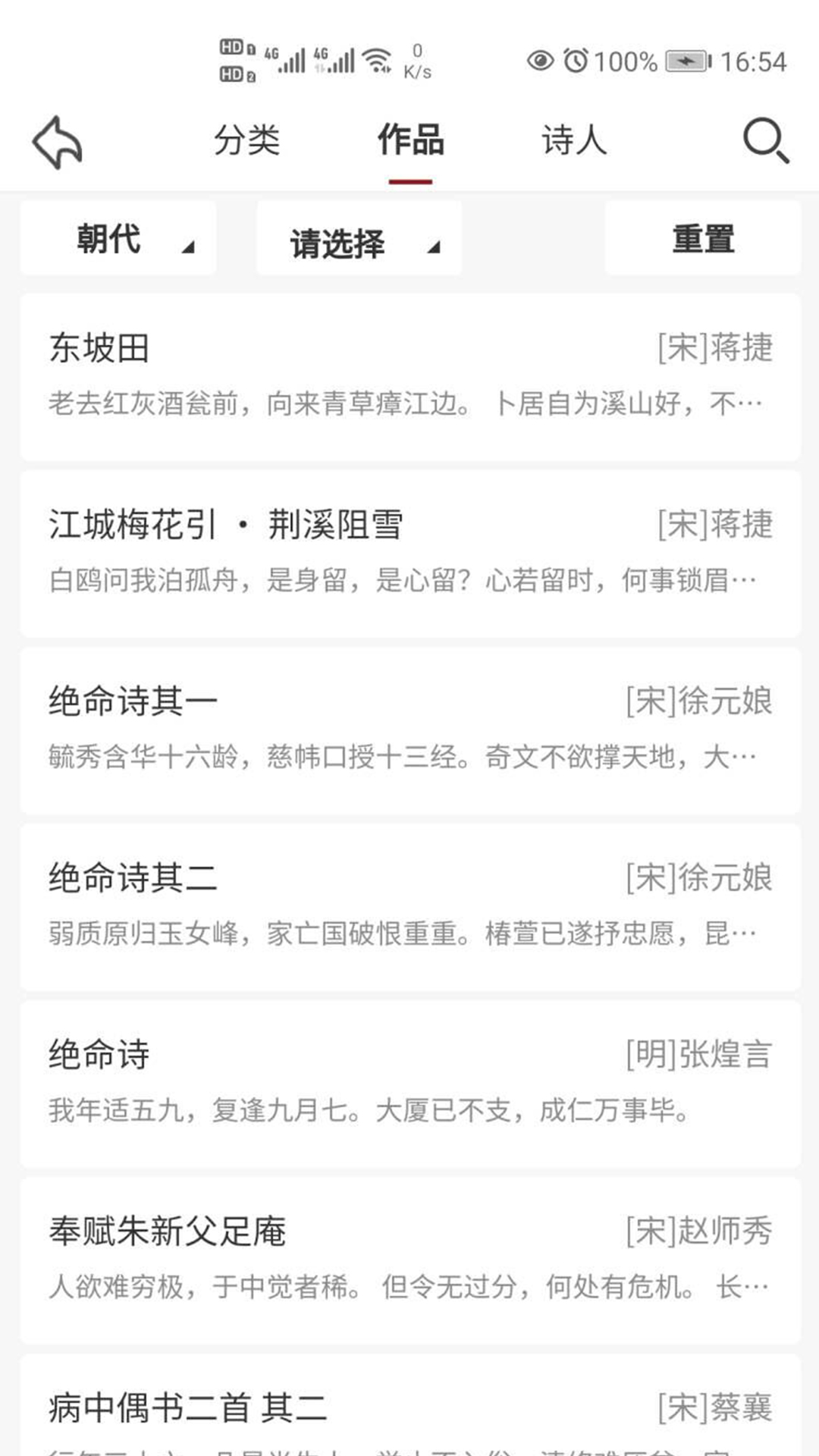Open 江城梅花引·荆溪阻雪 poem

[x=410, y=554]
